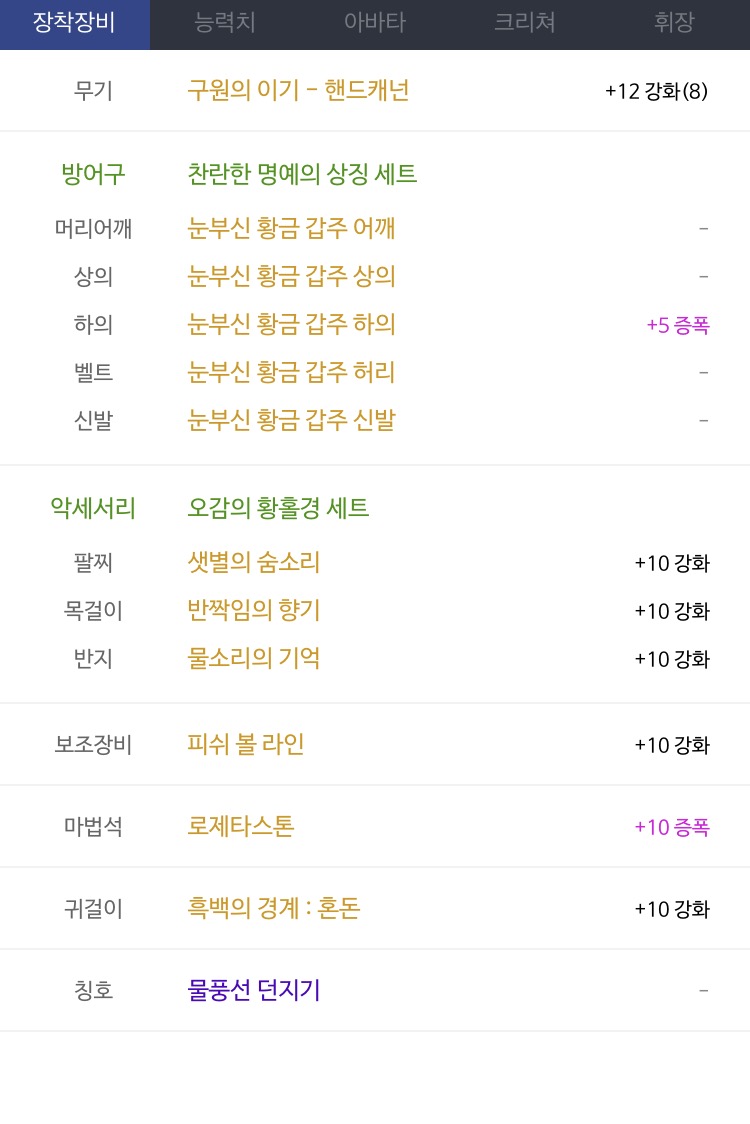The width and height of the screenshot is (750, 1124).
Task: Open sub equipment 피쉬 볼 라인
Action: (245, 744)
